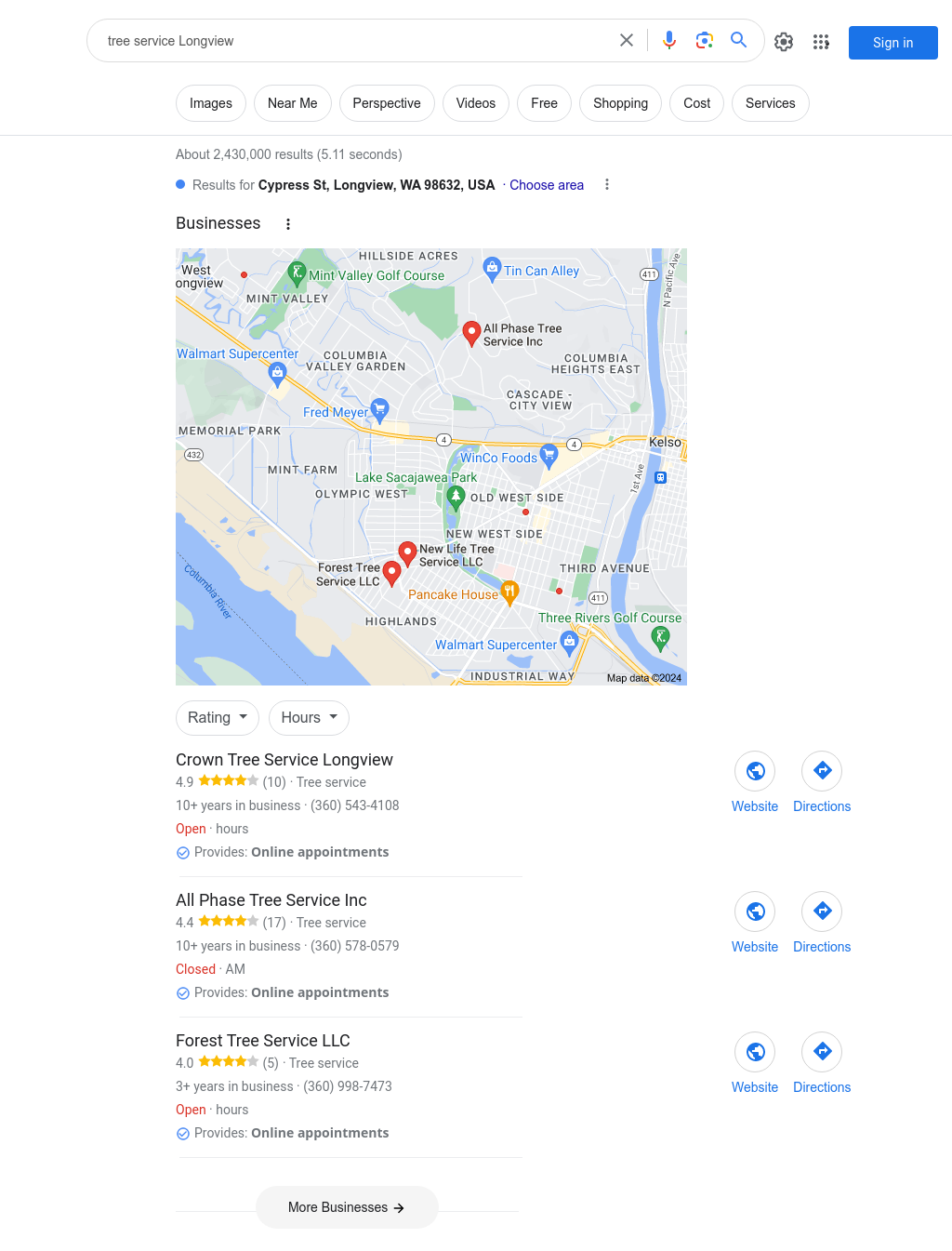
Task: Expand the Rating filter dropdown
Action: click(218, 718)
